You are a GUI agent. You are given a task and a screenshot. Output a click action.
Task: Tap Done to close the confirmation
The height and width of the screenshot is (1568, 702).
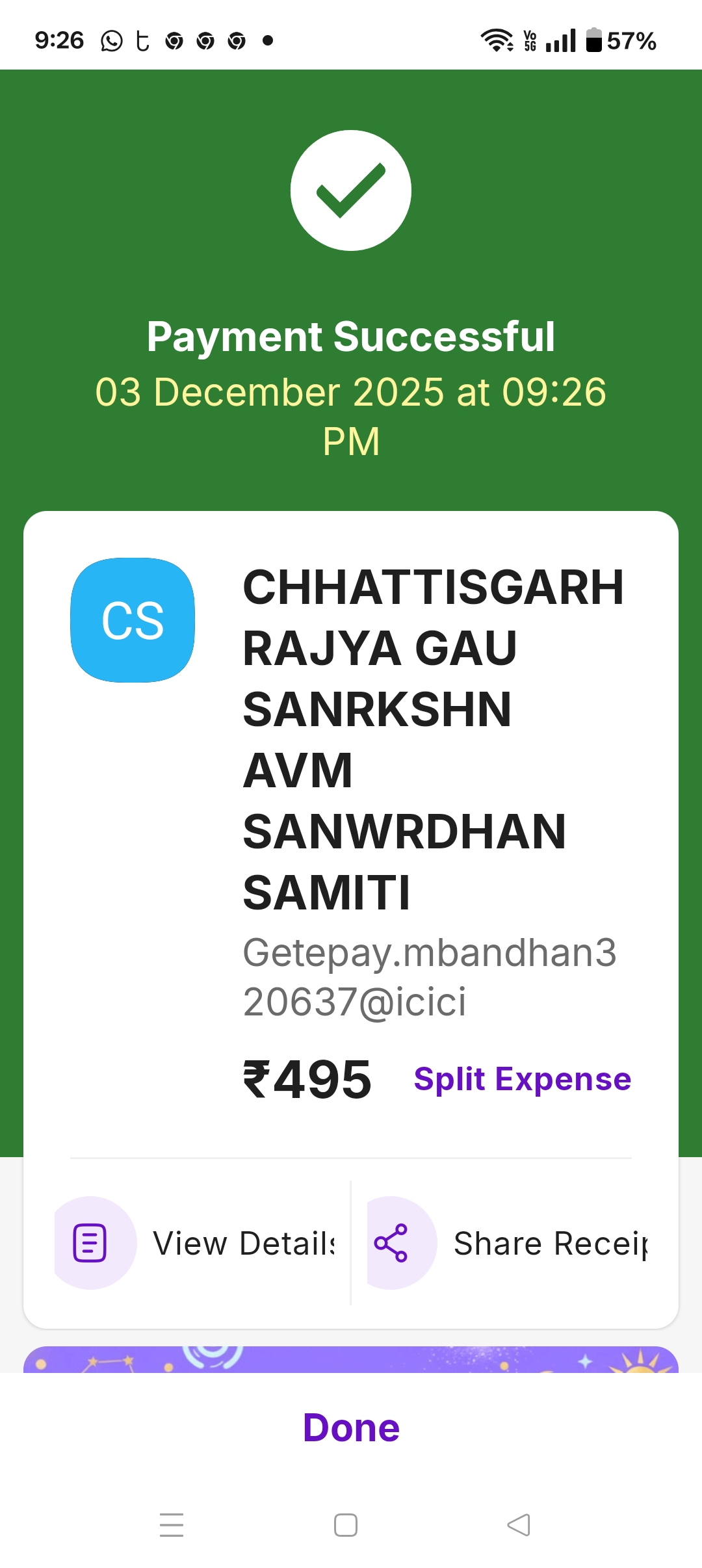coord(351,1428)
